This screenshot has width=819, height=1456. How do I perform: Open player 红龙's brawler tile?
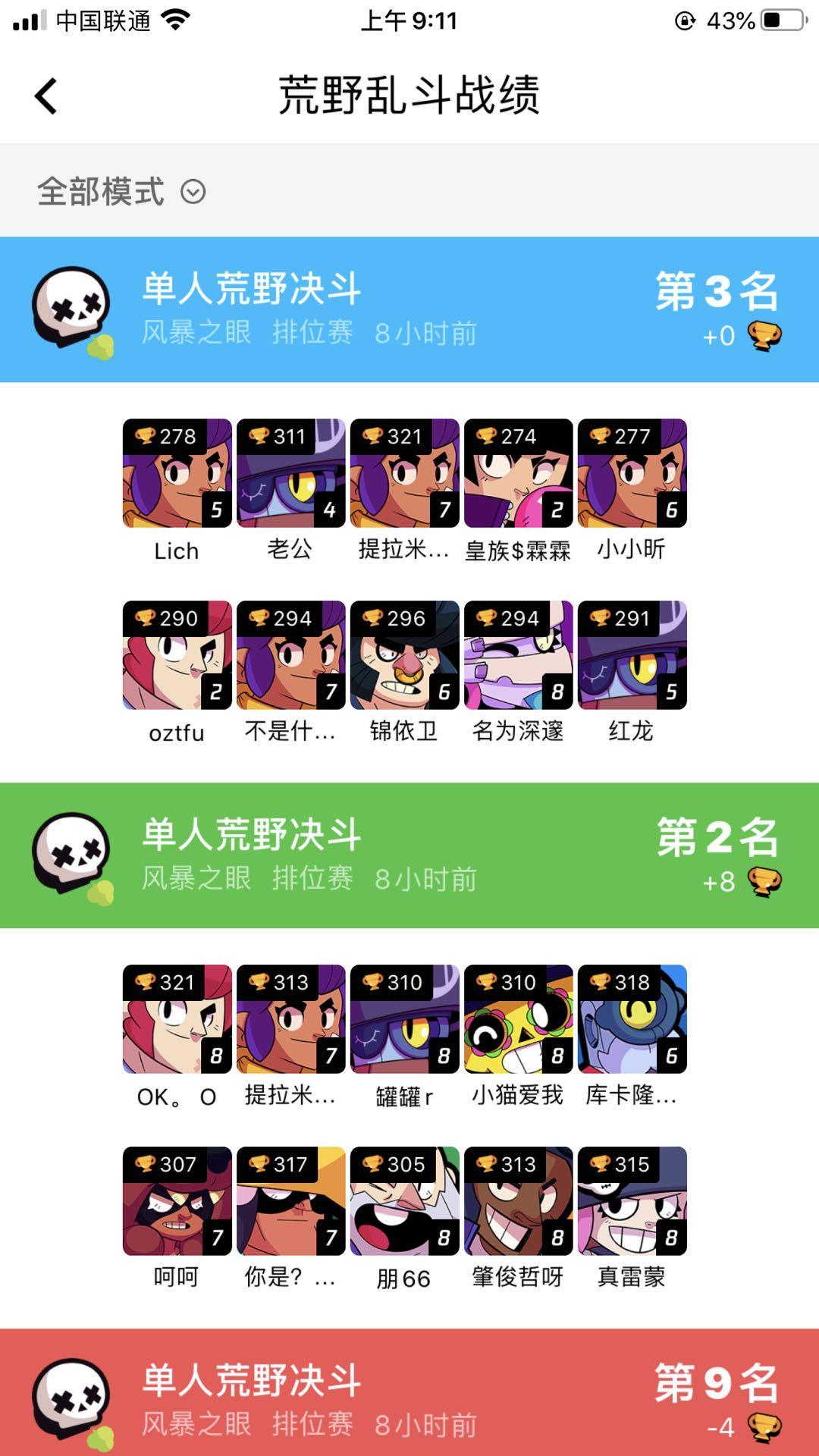(x=632, y=655)
